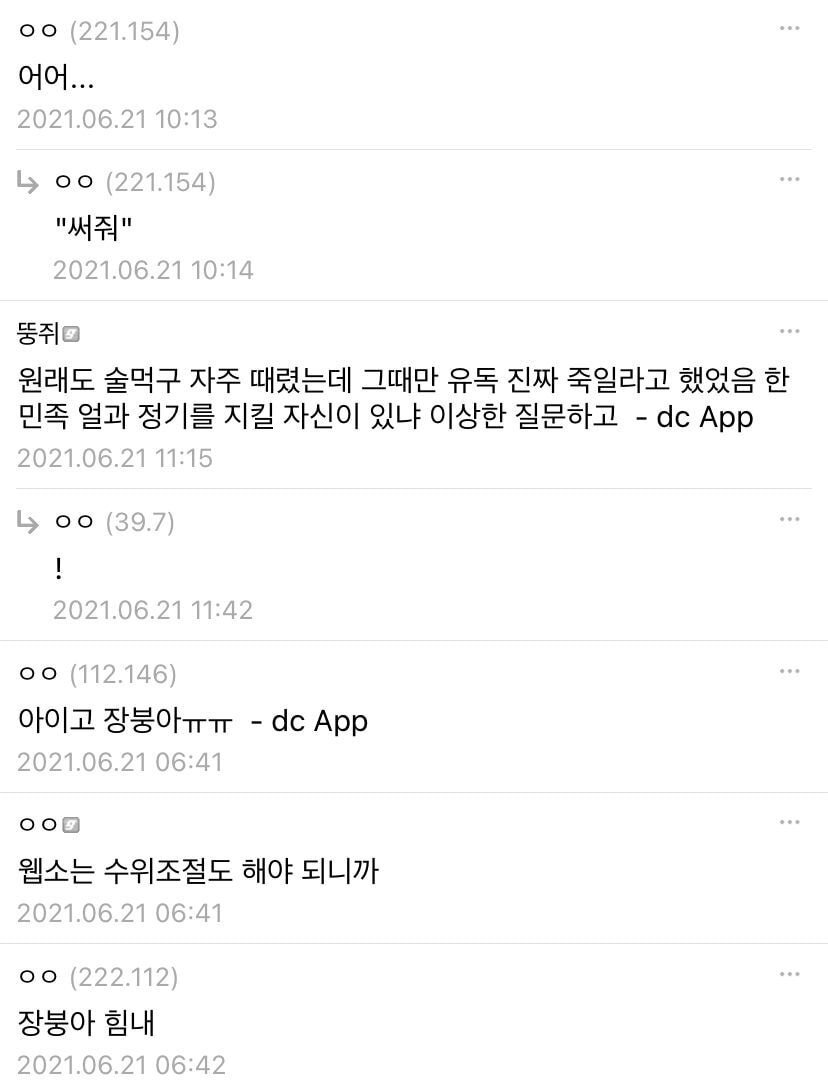Open options for the "웹소는 수위조절도" comment

click(x=789, y=823)
